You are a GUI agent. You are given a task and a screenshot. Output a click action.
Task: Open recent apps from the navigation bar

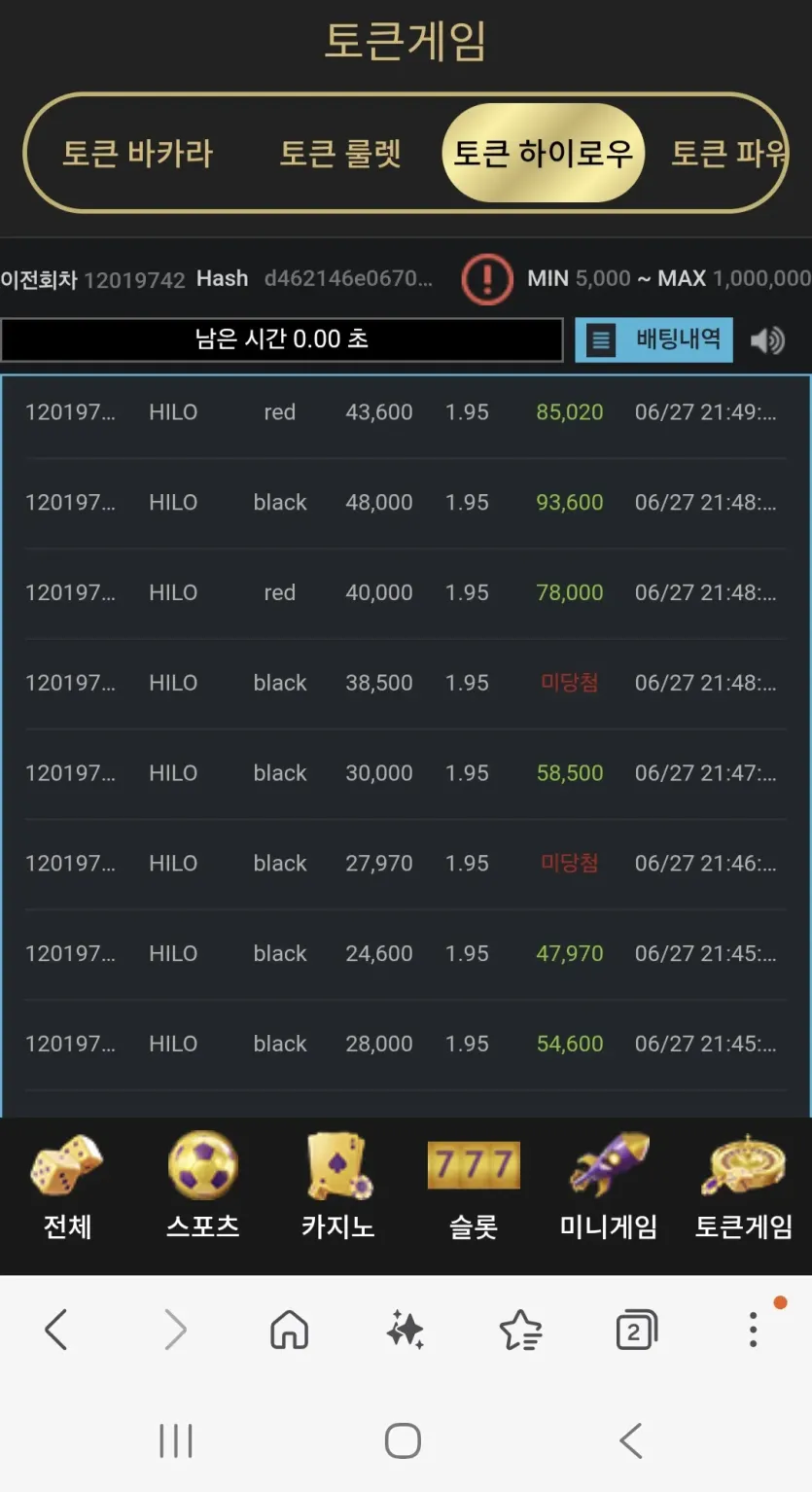pos(176,1440)
